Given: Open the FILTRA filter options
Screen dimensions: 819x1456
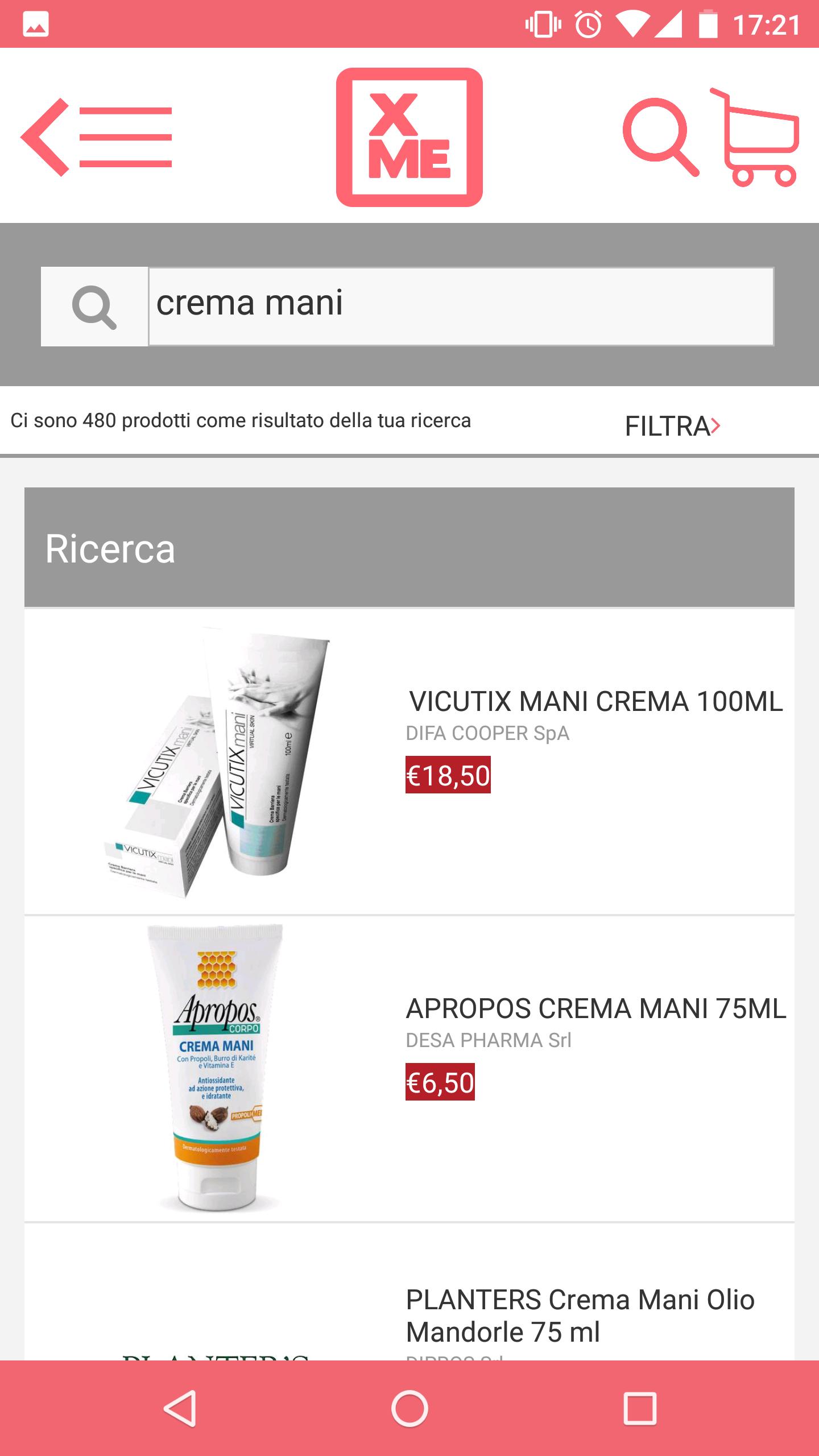Looking at the screenshot, I should [x=672, y=426].
